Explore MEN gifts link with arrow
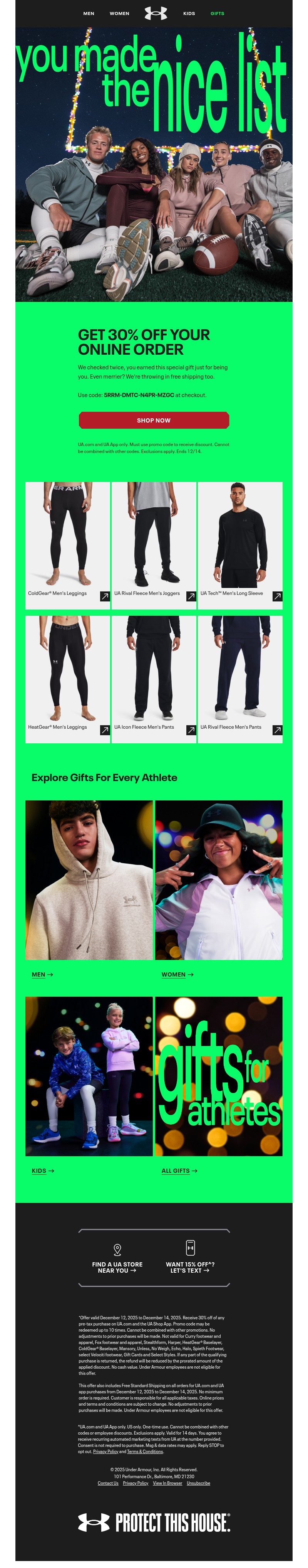 coord(42,974)
